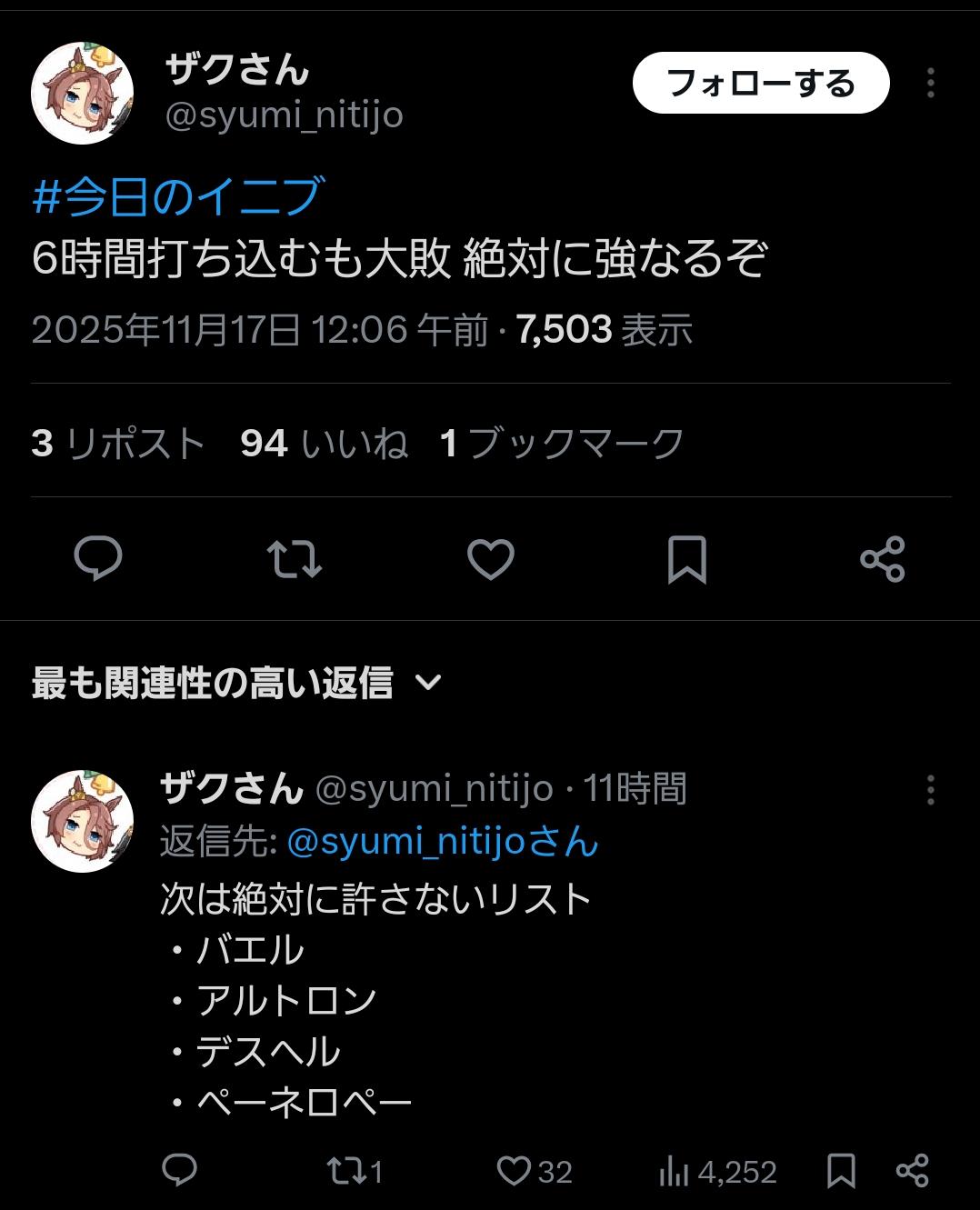
Task: Repost the main post
Action: pyautogui.click(x=295, y=558)
